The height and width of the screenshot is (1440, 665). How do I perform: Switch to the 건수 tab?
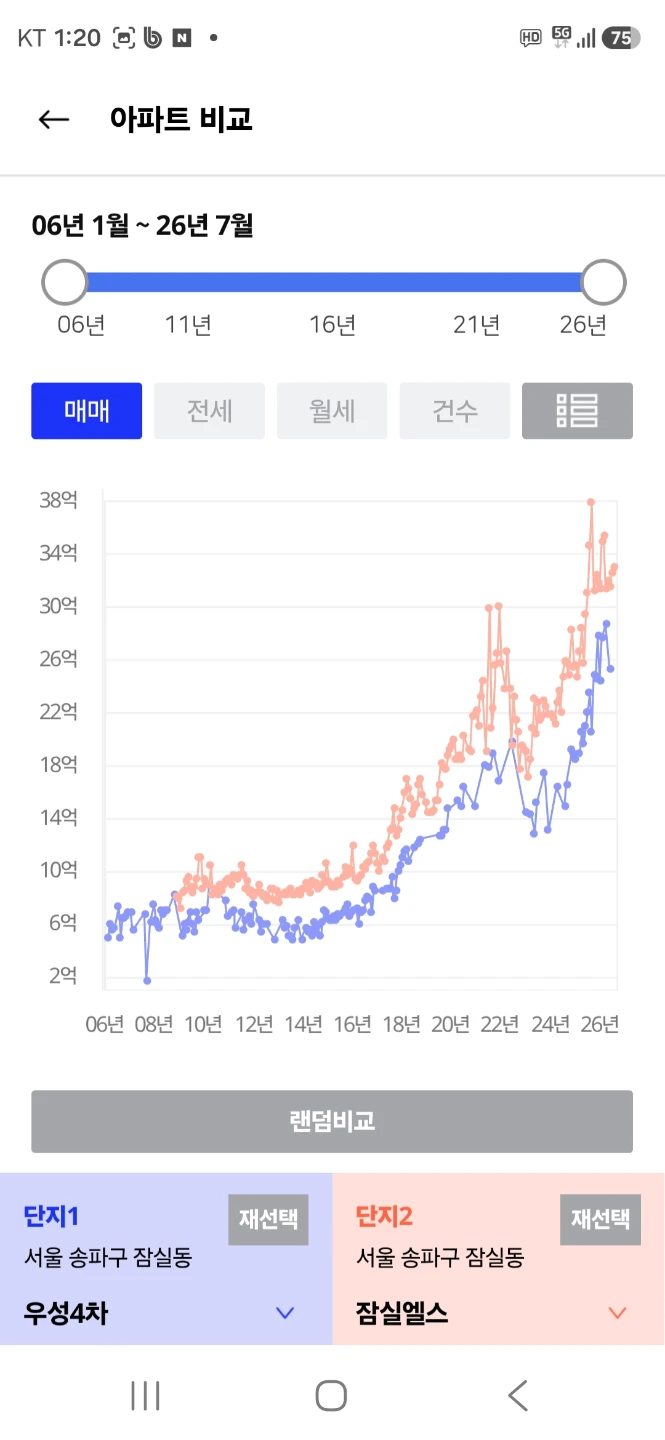455,411
